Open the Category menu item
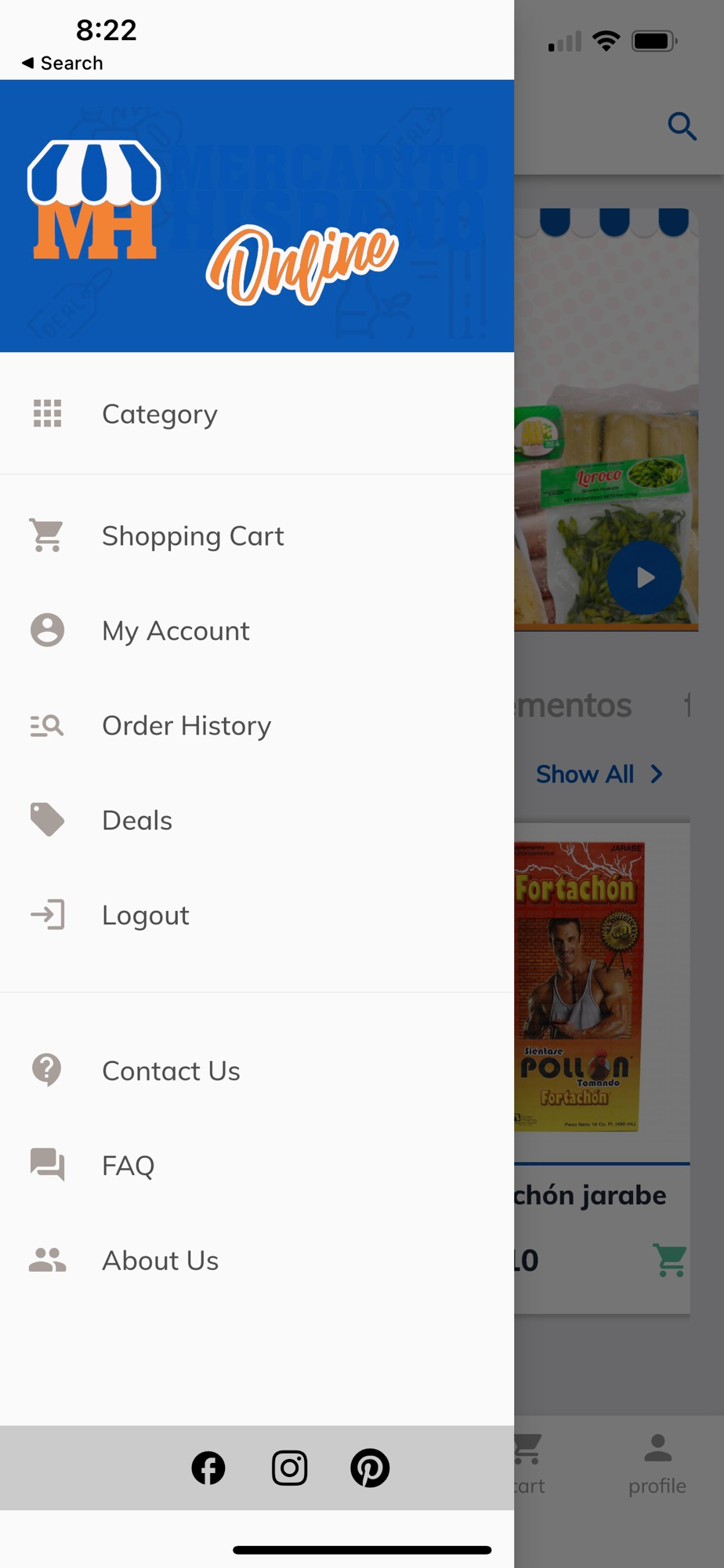The image size is (724, 1568). pos(160,414)
